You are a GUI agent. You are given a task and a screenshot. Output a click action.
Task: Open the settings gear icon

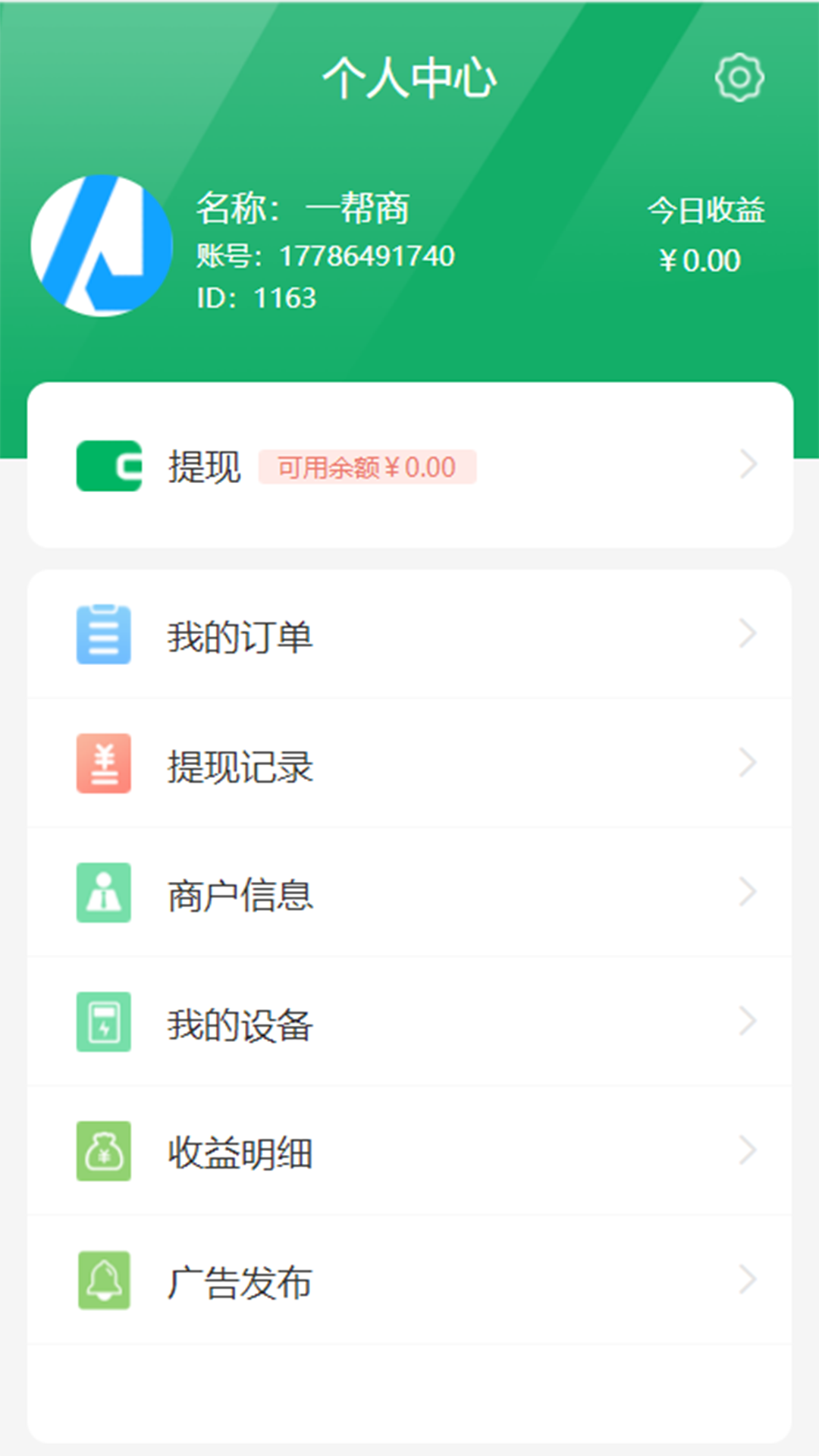[x=739, y=76]
